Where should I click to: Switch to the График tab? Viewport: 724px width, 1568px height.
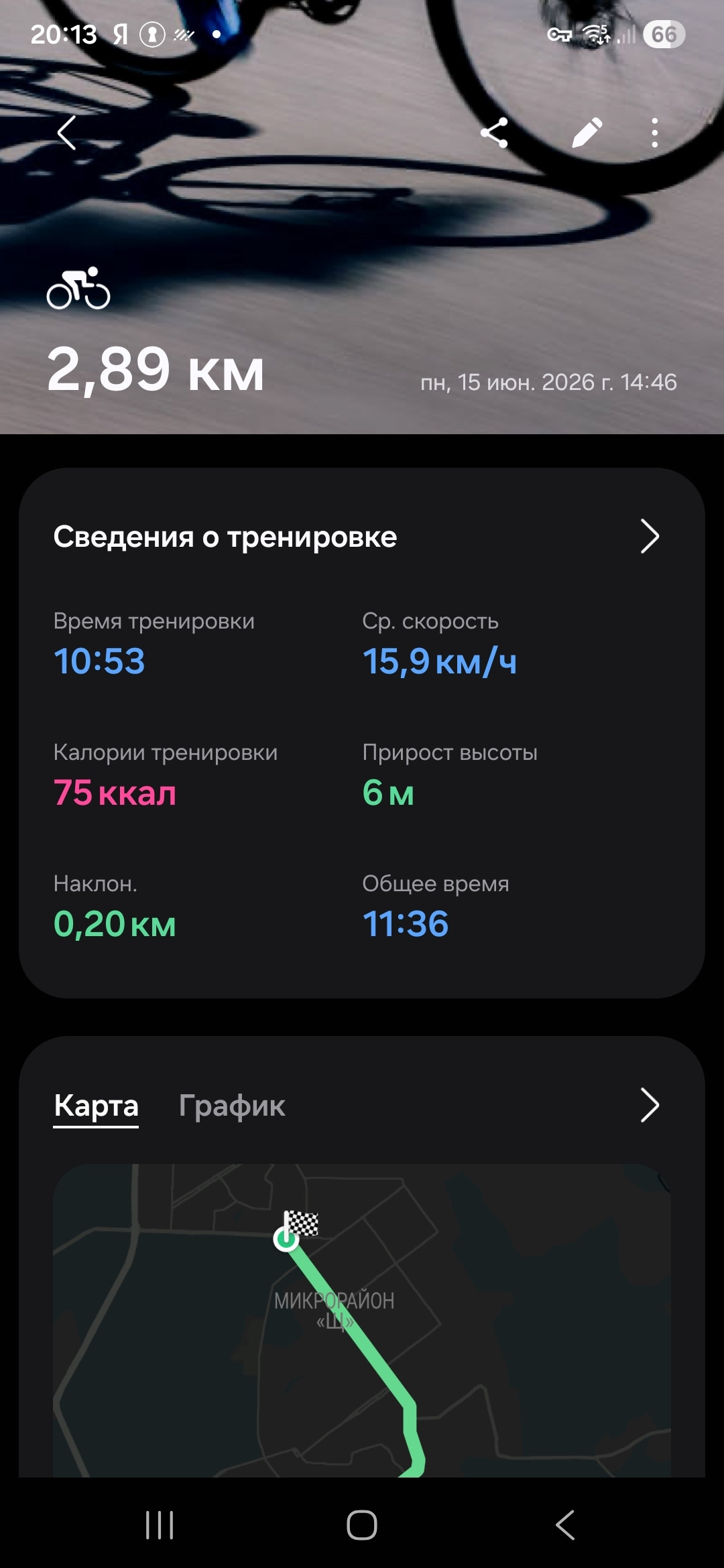click(x=232, y=1106)
